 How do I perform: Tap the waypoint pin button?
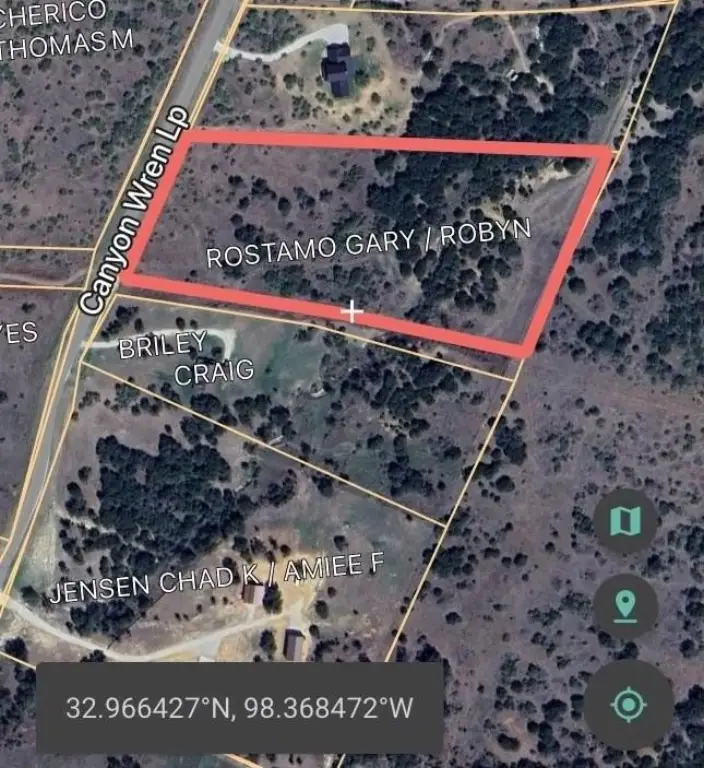[x=626, y=607]
